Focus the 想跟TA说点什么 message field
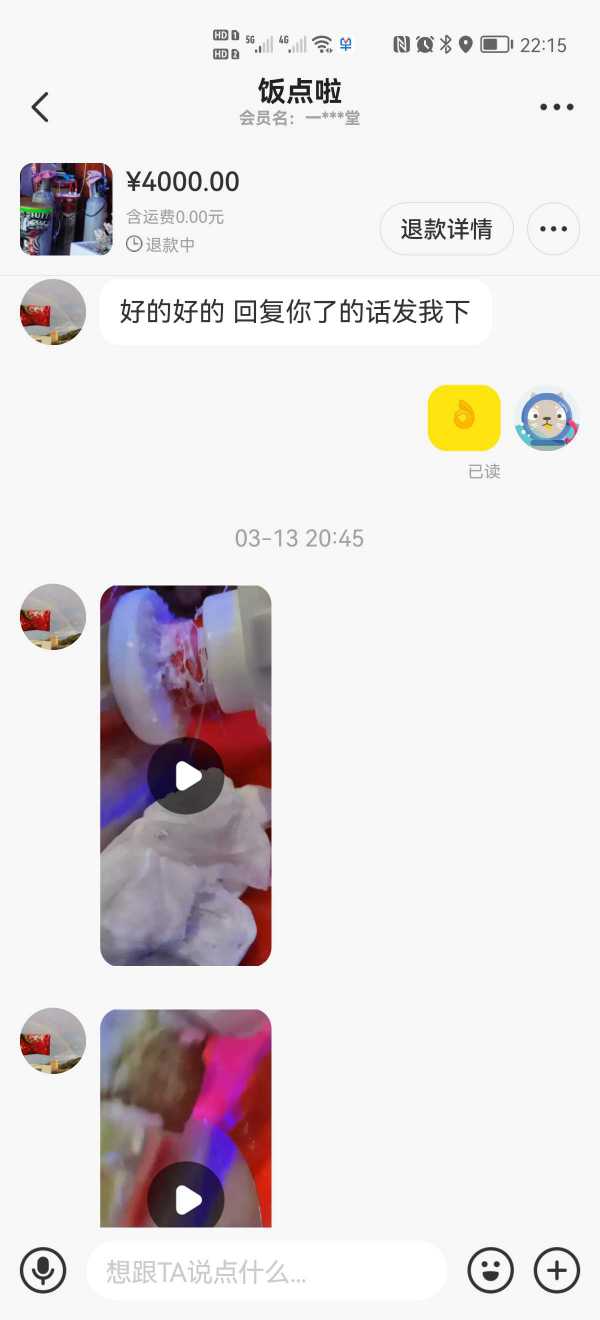This screenshot has height=1320, width=600. click(x=266, y=1271)
